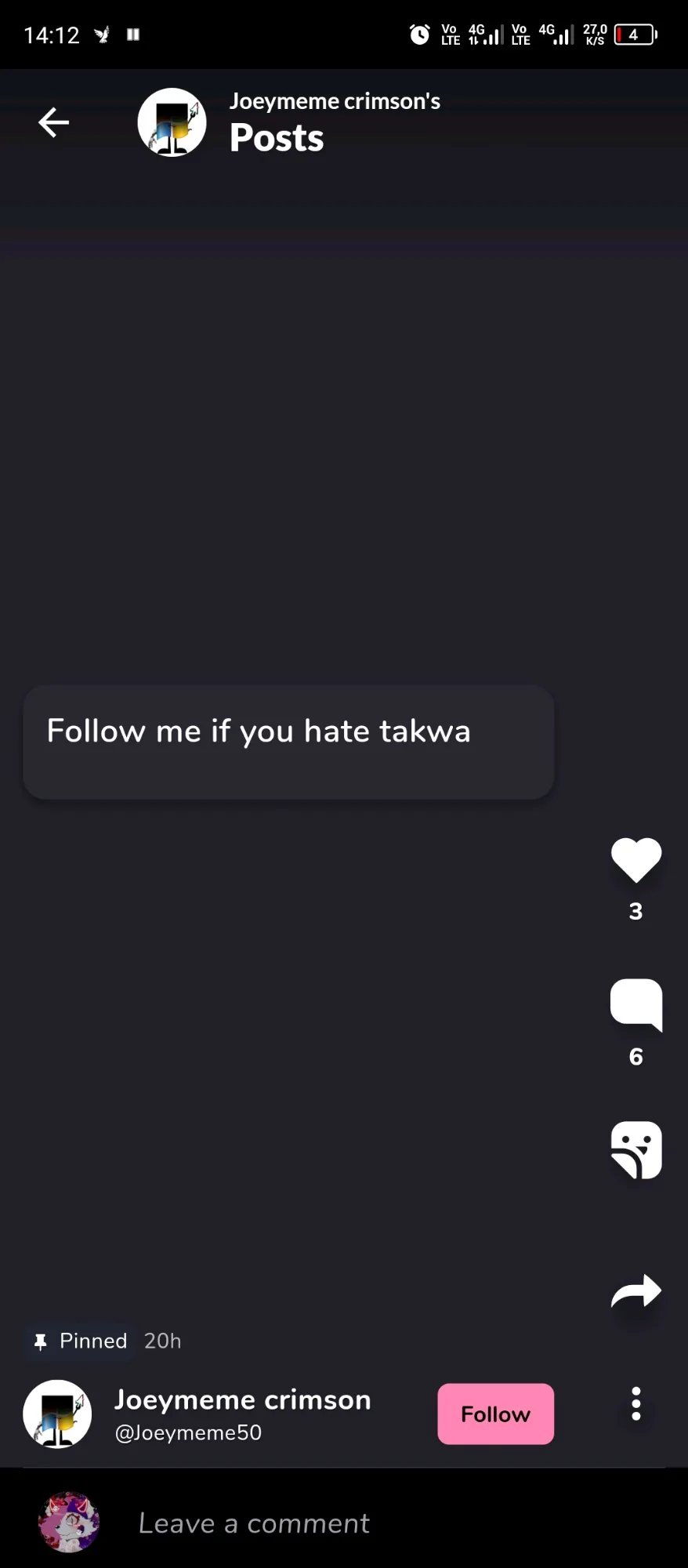Go back using the arrow icon
688x1568 pixels.
click(x=53, y=122)
